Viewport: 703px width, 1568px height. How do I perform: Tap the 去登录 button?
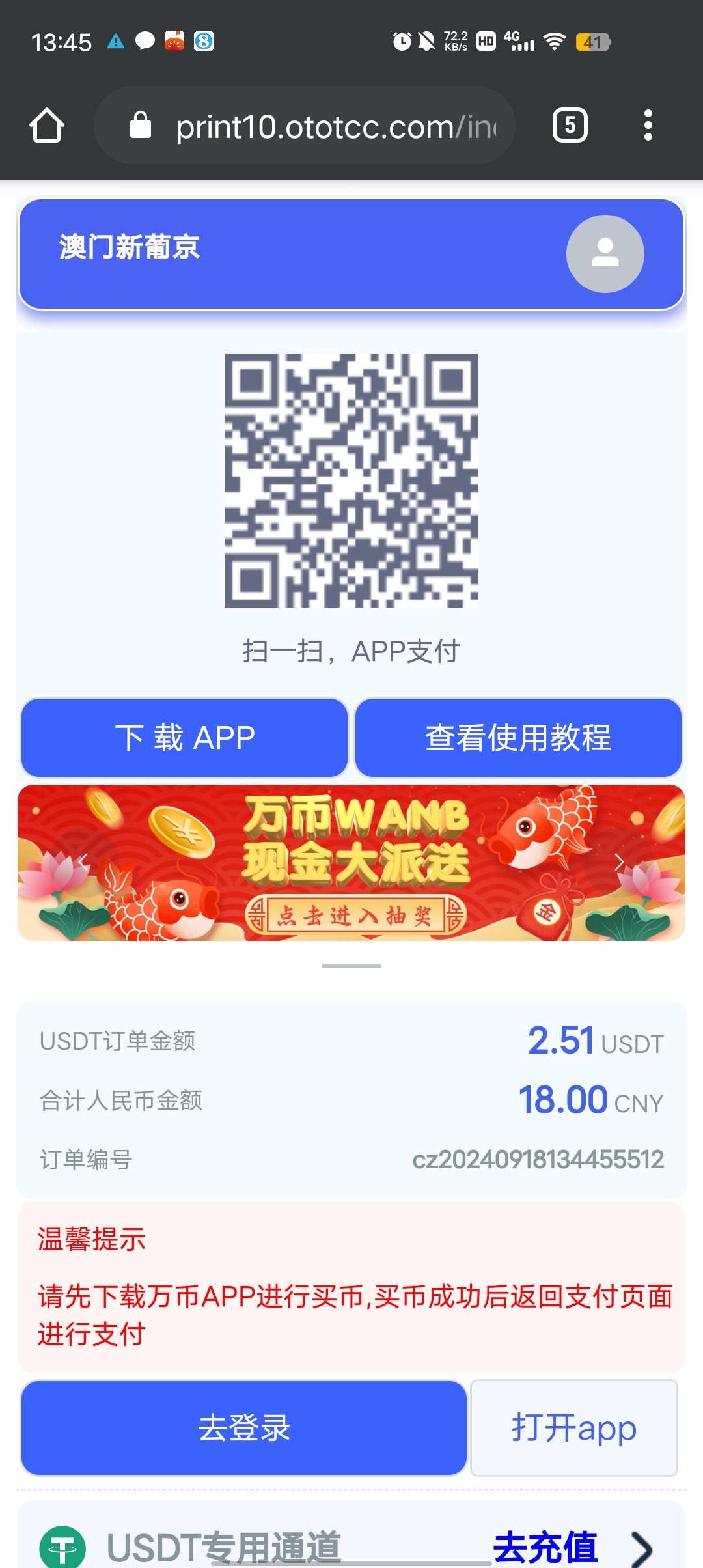click(244, 1427)
